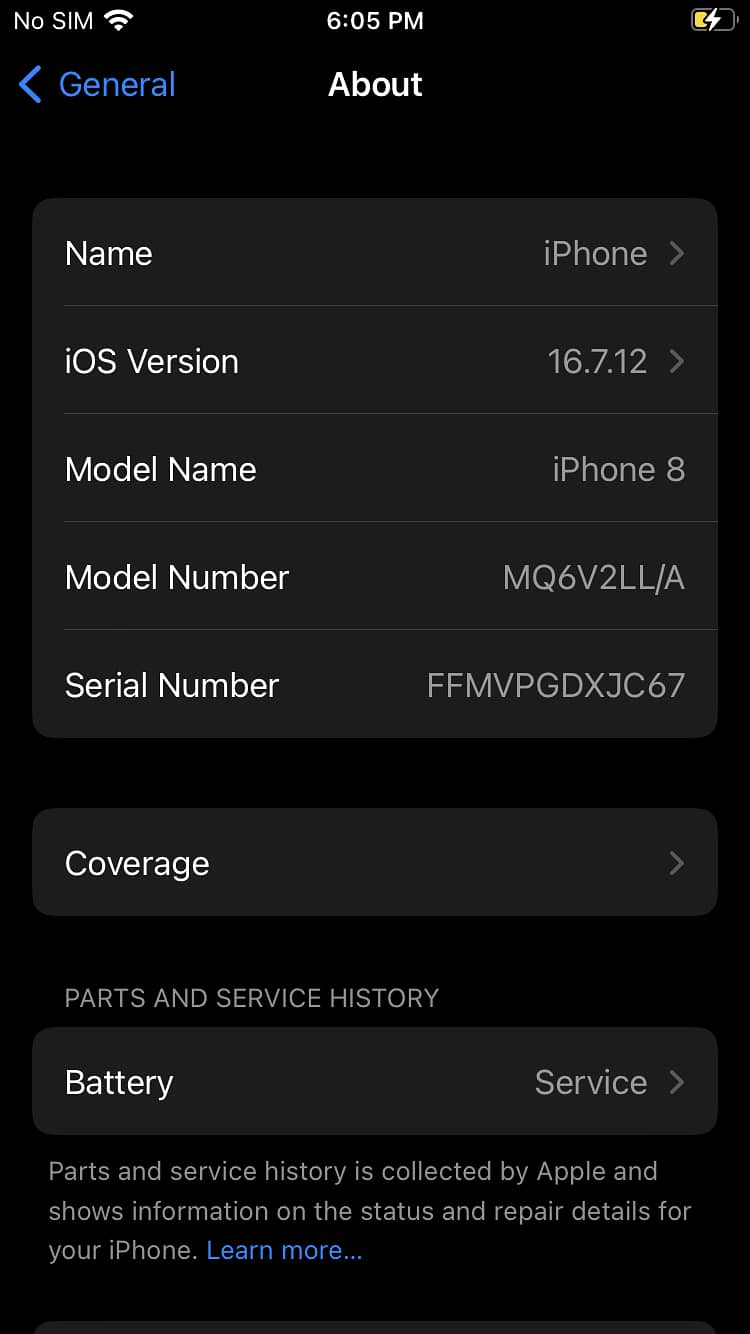Screen dimensions: 750x1334
Task: Tap the PARTS AND SERVICE HISTORY heading
Action: point(251,998)
